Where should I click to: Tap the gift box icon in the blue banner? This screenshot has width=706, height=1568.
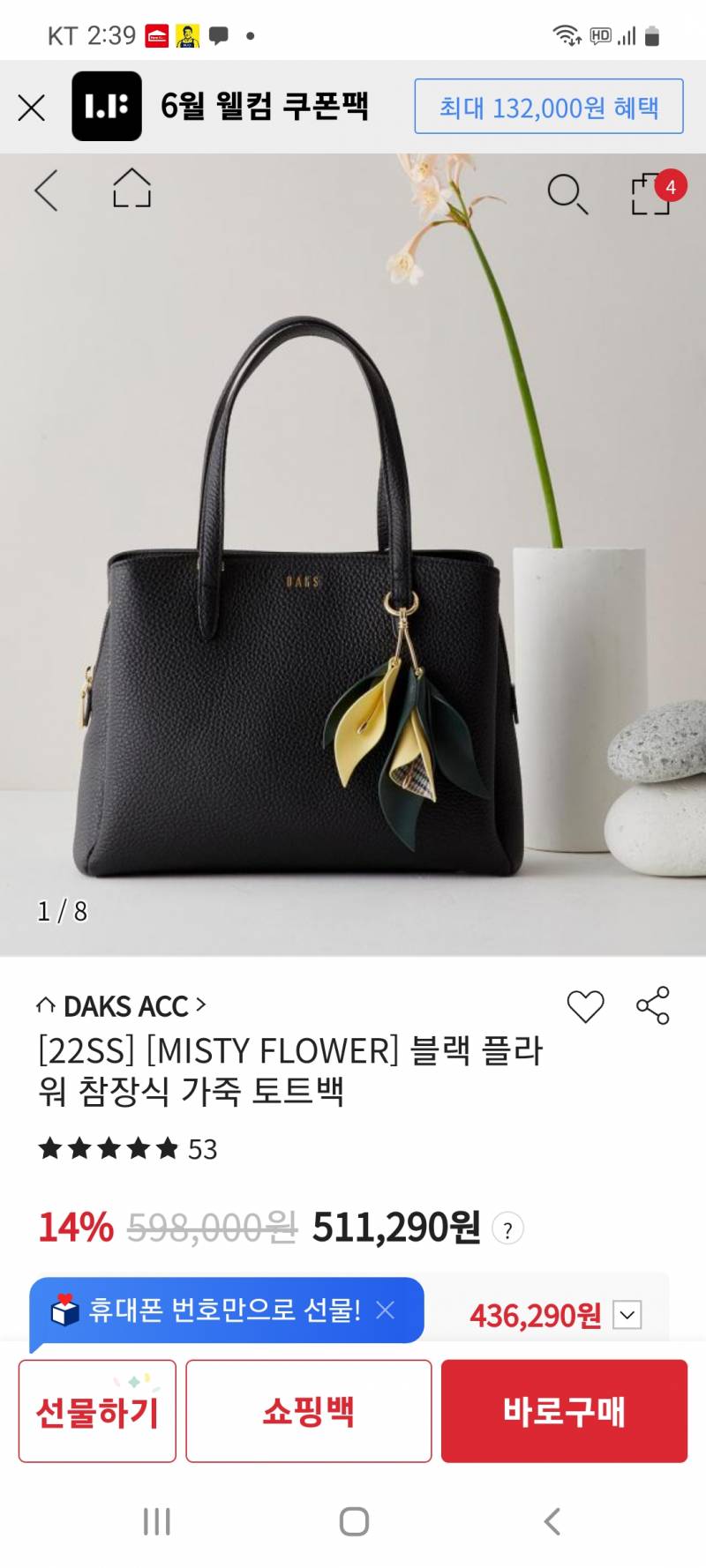pyautogui.click(x=64, y=1311)
